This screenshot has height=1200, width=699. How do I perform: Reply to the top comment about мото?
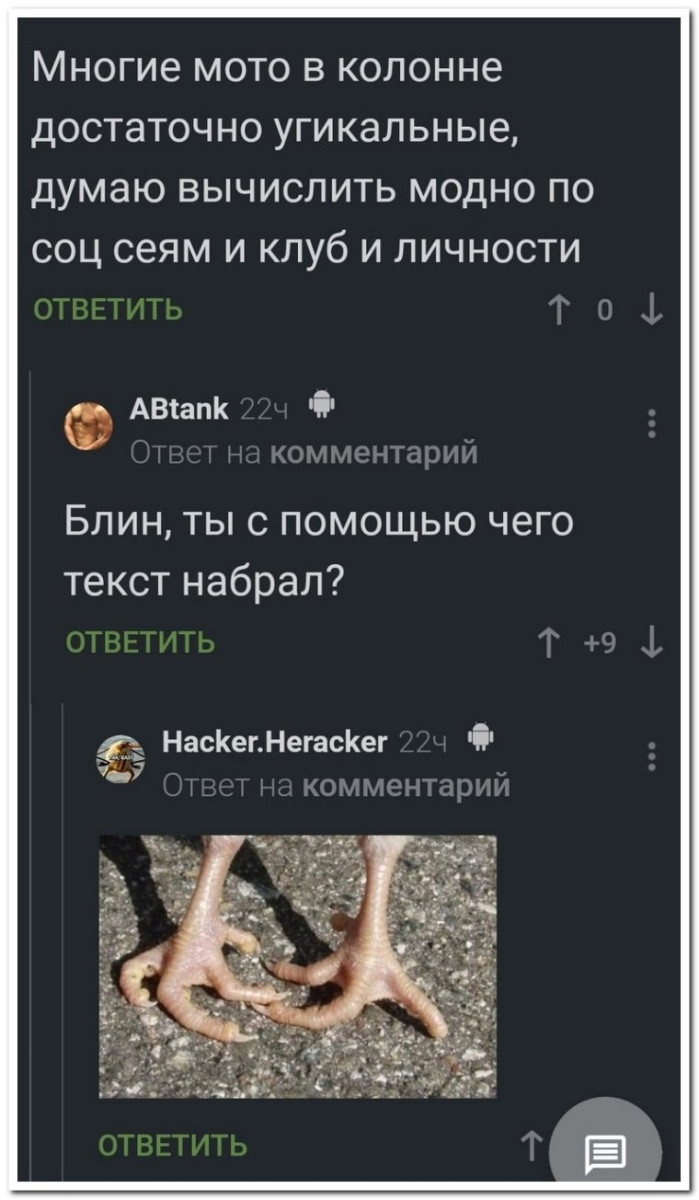click(x=109, y=308)
